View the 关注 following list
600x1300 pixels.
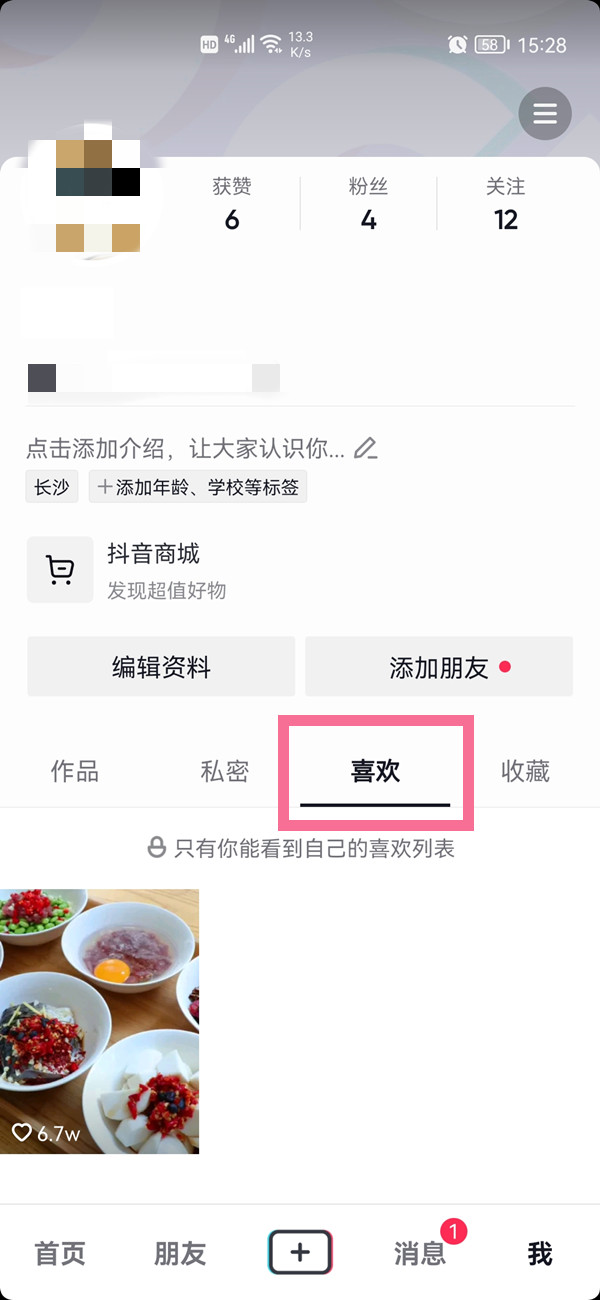point(506,204)
